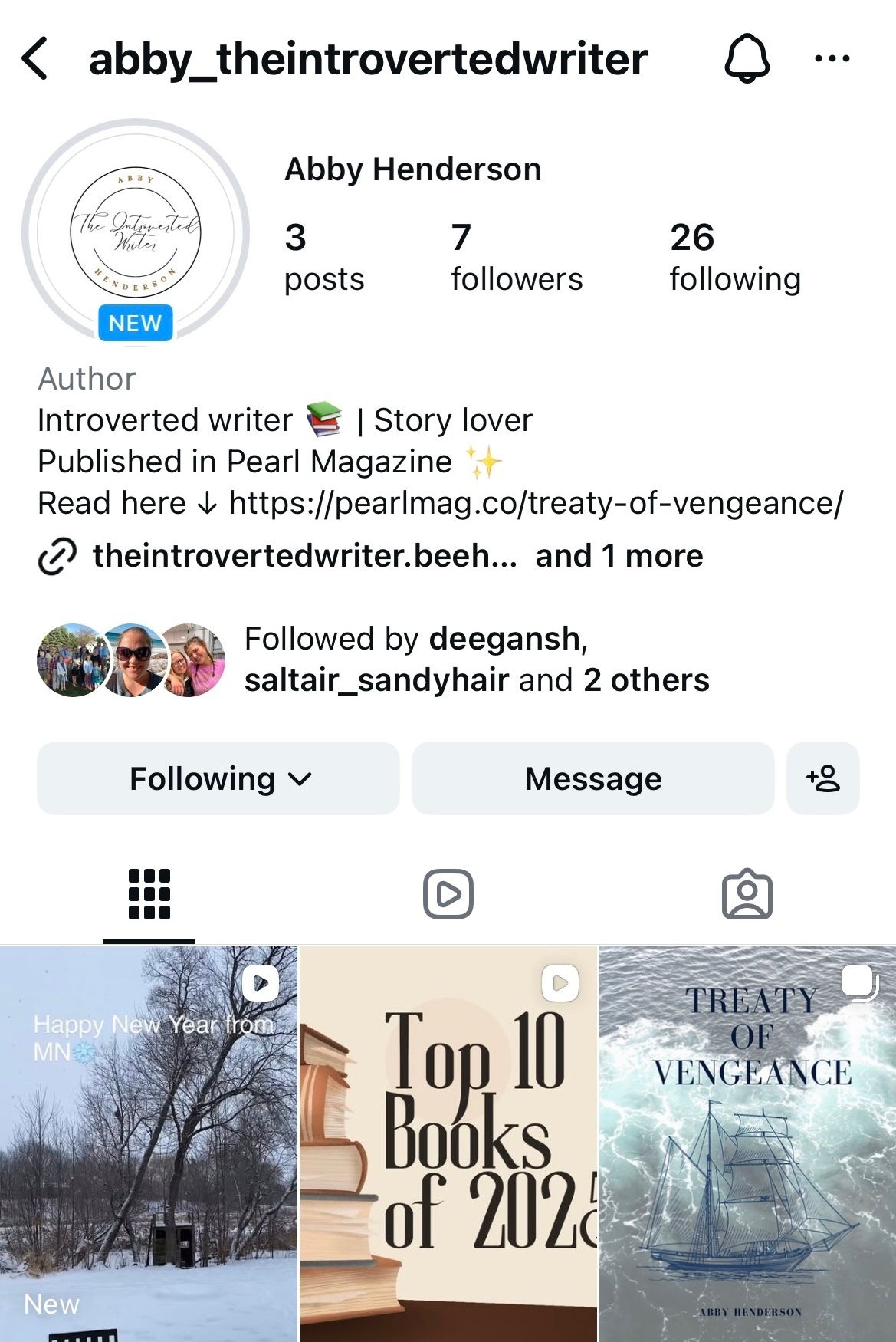View mutual followers deegansh and others

pyautogui.click(x=475, y=659)
